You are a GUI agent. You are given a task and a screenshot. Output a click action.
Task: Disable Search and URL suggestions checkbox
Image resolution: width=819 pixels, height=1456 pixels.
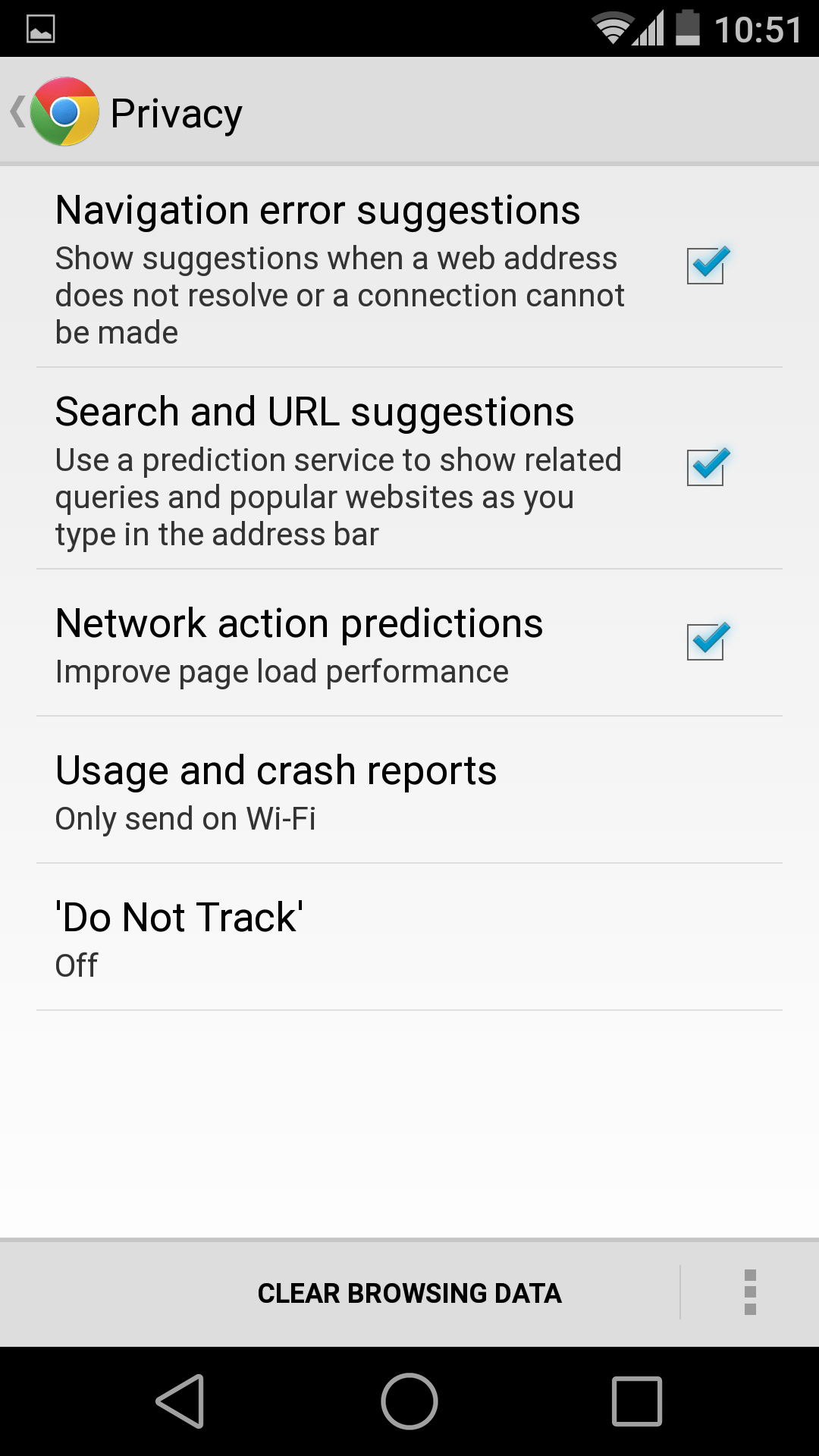click(706, 467)
